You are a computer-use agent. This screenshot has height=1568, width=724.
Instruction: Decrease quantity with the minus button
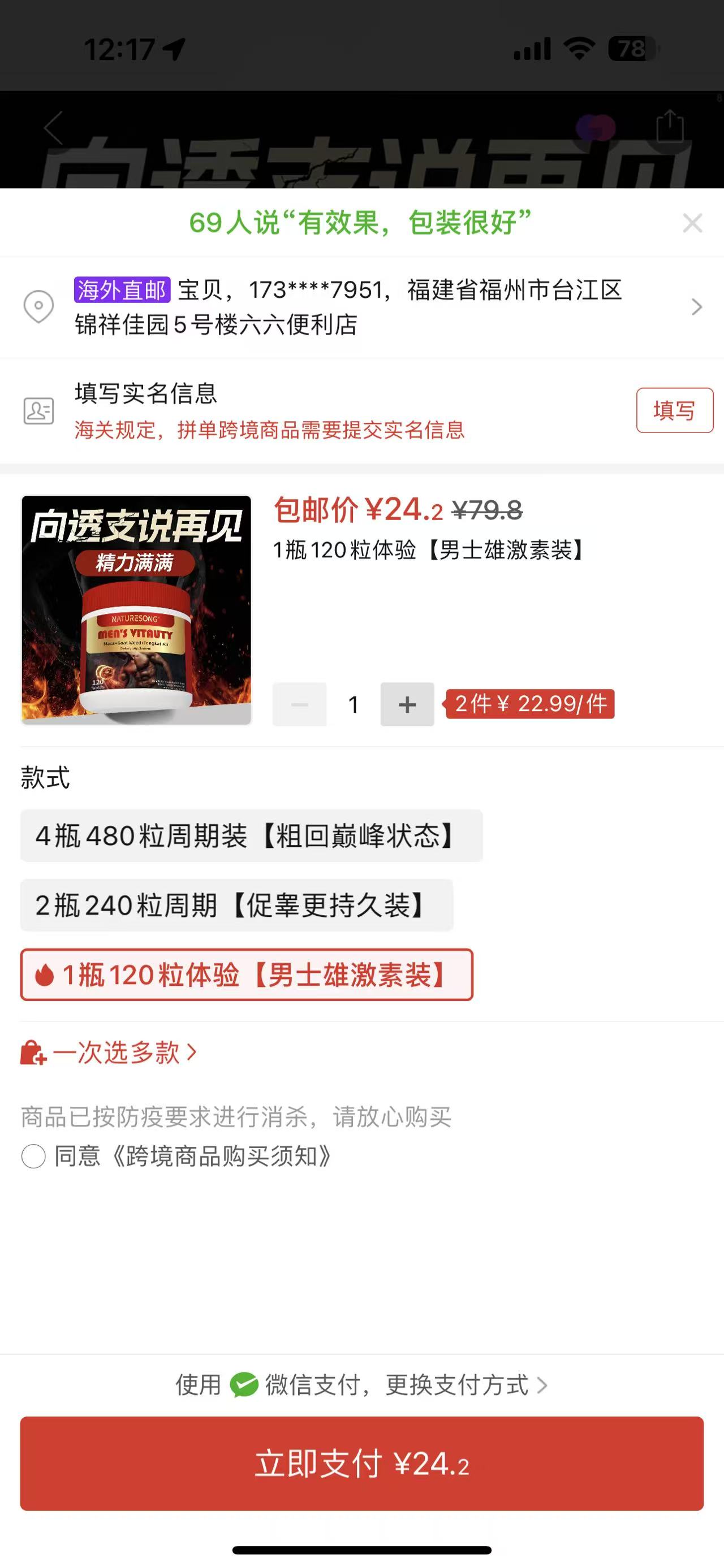click(299, 704)
